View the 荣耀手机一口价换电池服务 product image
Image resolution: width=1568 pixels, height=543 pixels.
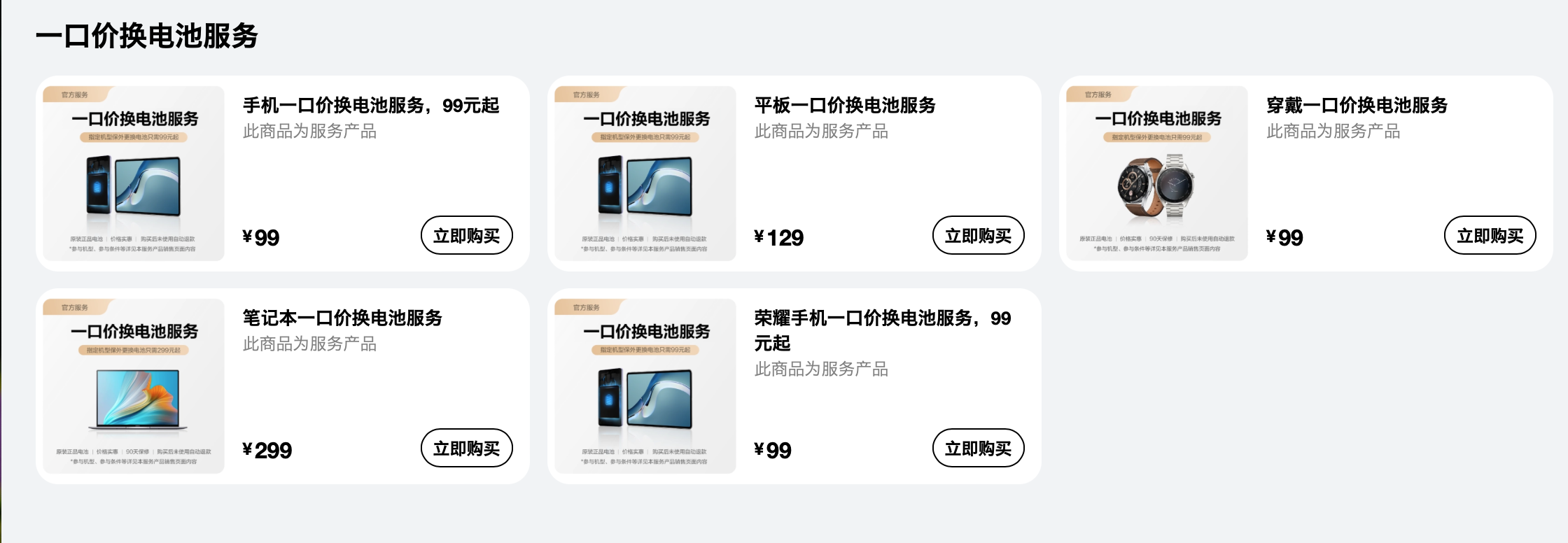(x=645, y=386)
